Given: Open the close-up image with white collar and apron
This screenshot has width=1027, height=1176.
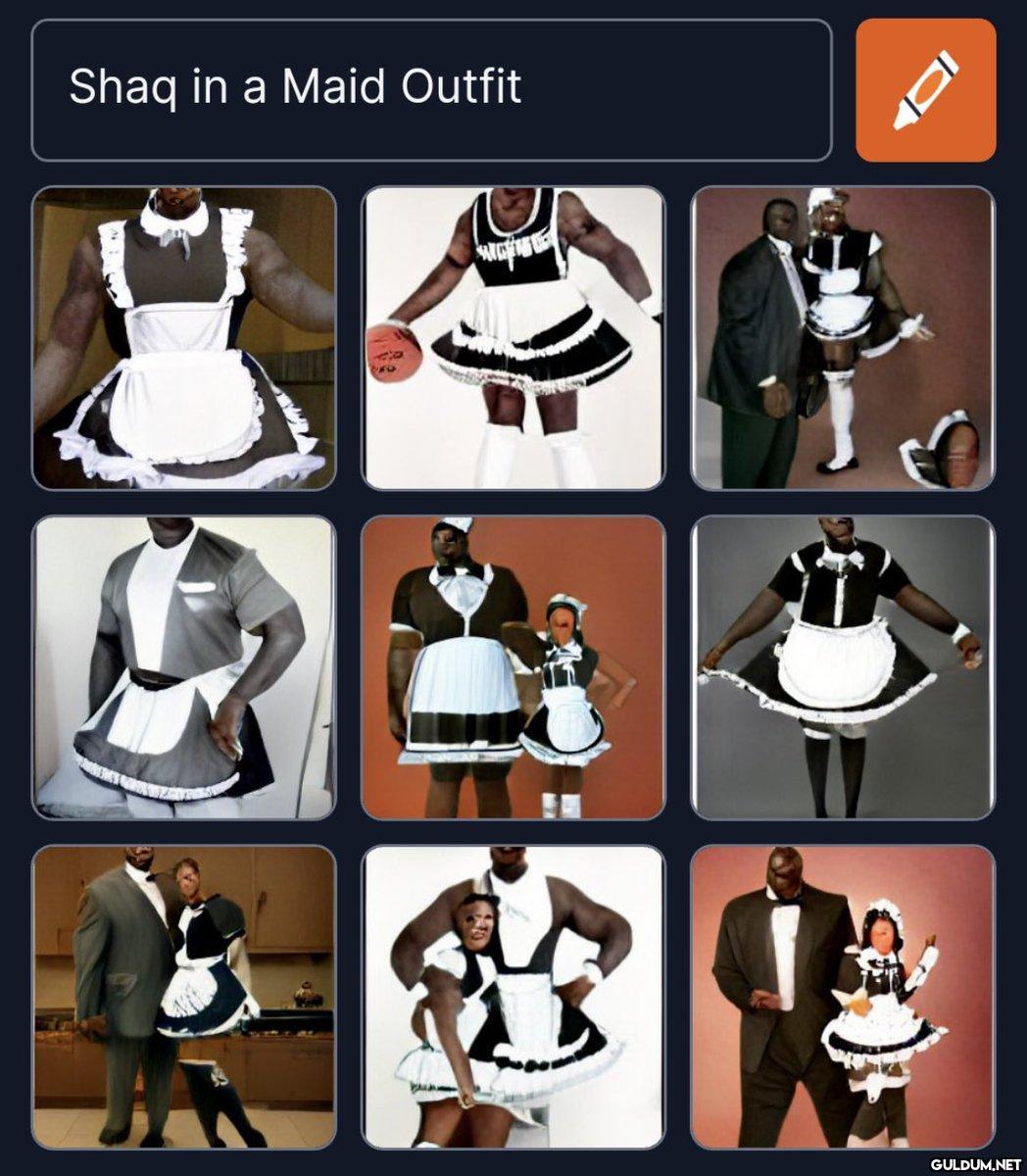Looking at the screenshot, I should [x=184, y=338].
